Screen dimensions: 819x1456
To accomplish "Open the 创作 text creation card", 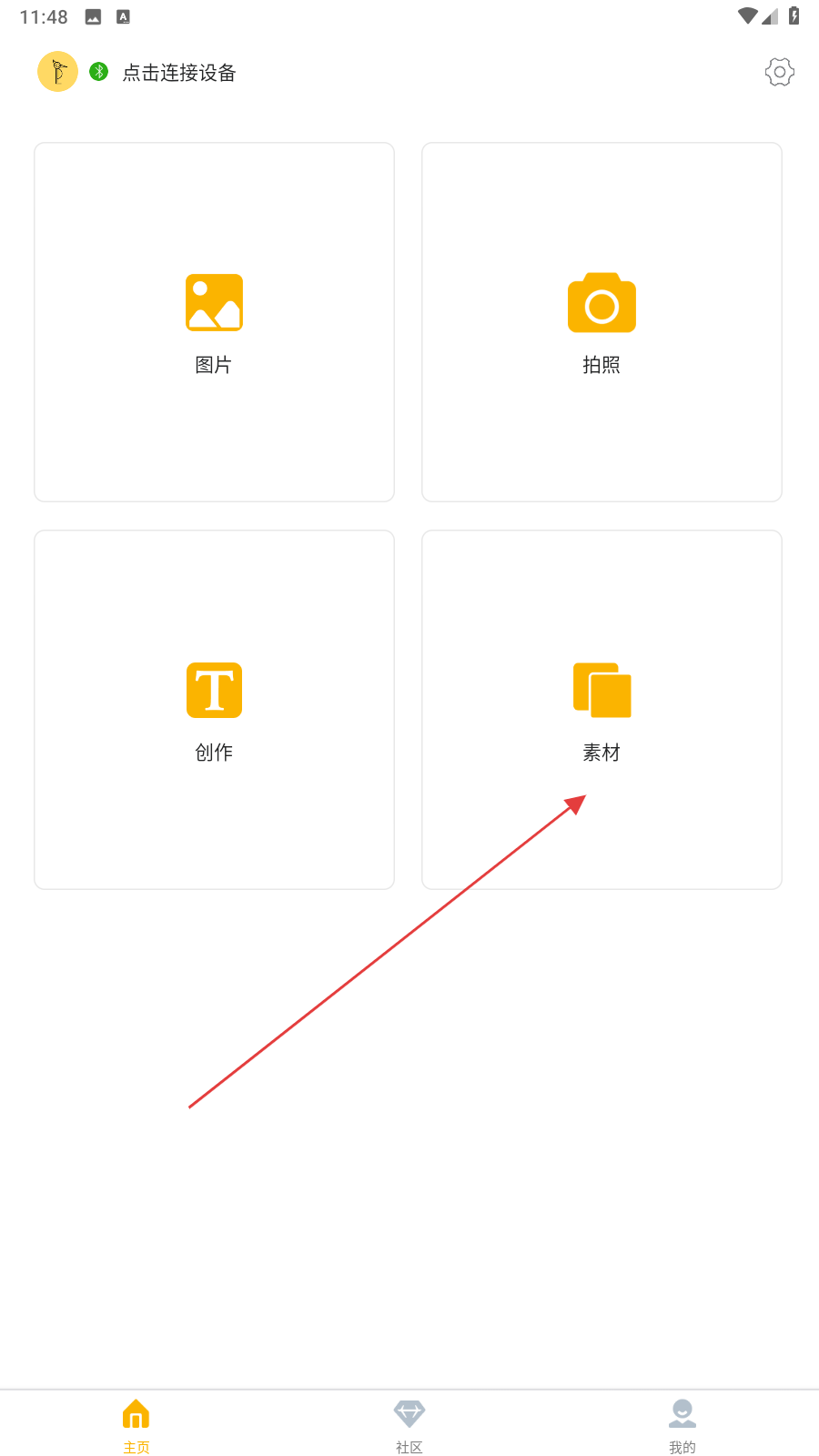I will (214, 710).
